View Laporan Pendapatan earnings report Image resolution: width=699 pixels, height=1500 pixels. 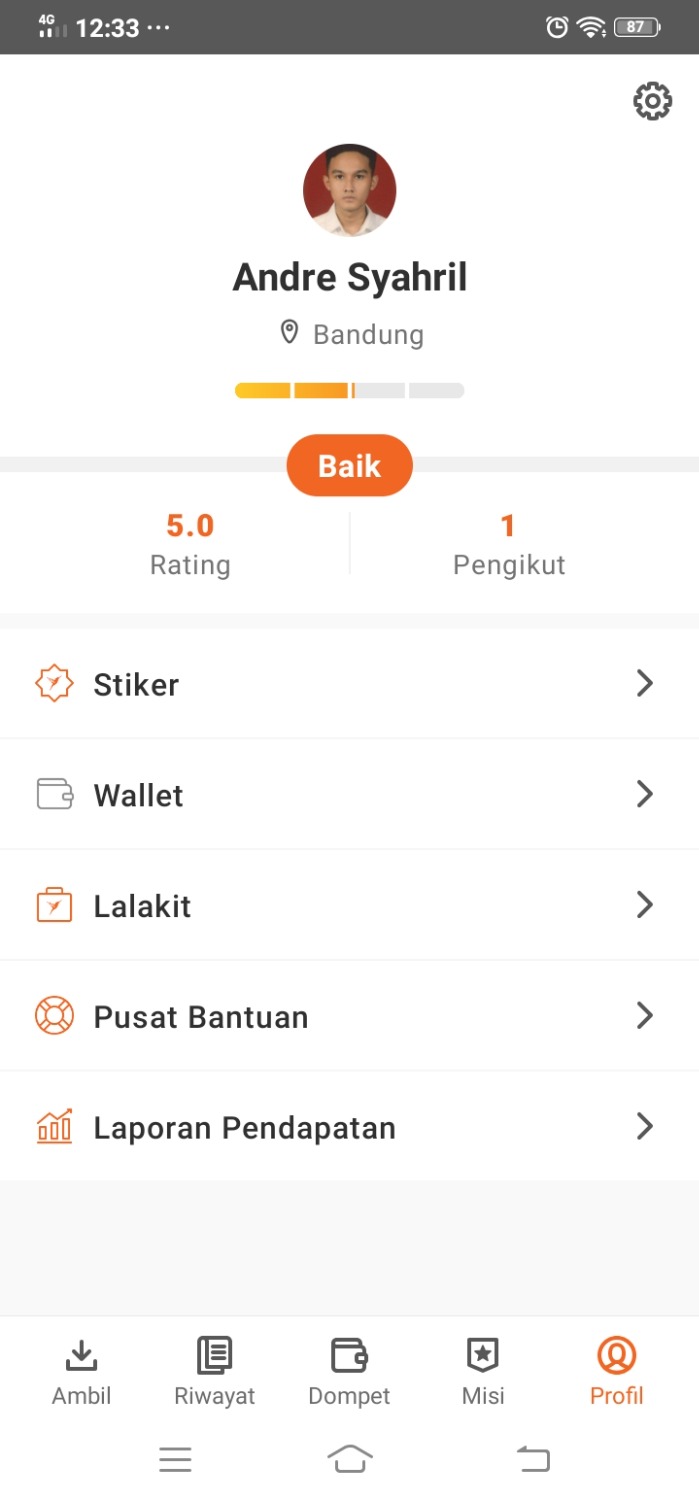click(x=349, y=1128)
